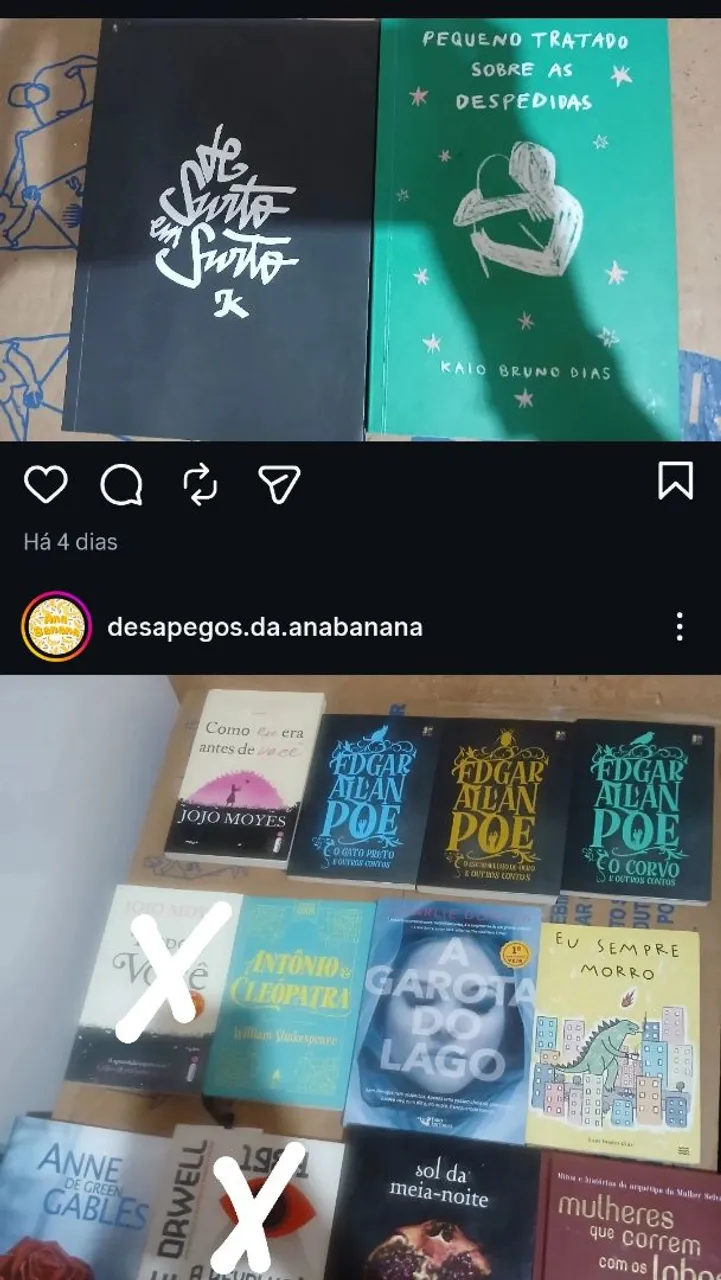
Task: Repost this book post
Action: tap(200, 484)
